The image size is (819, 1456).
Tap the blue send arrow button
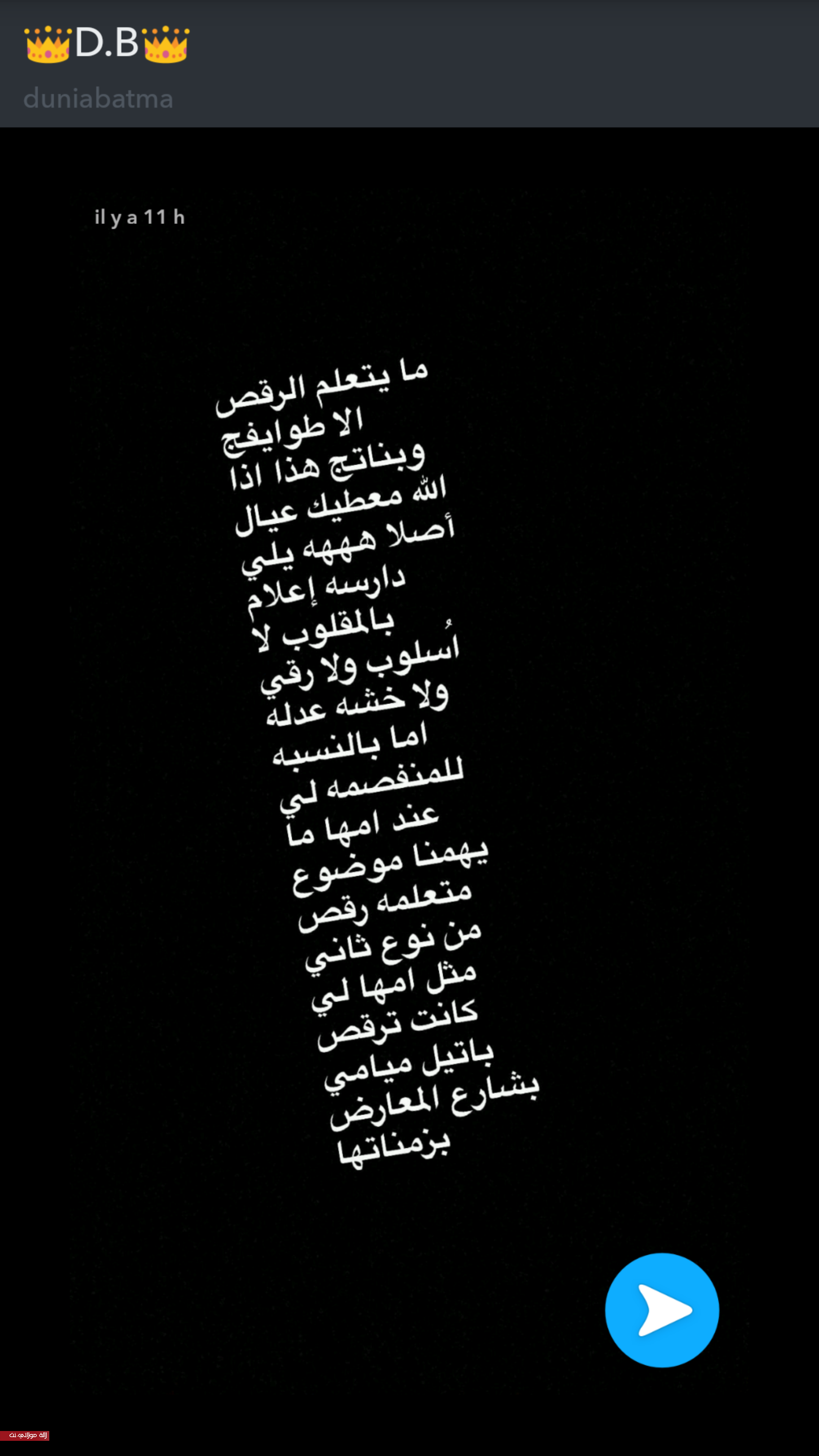tap(661, 1310)
